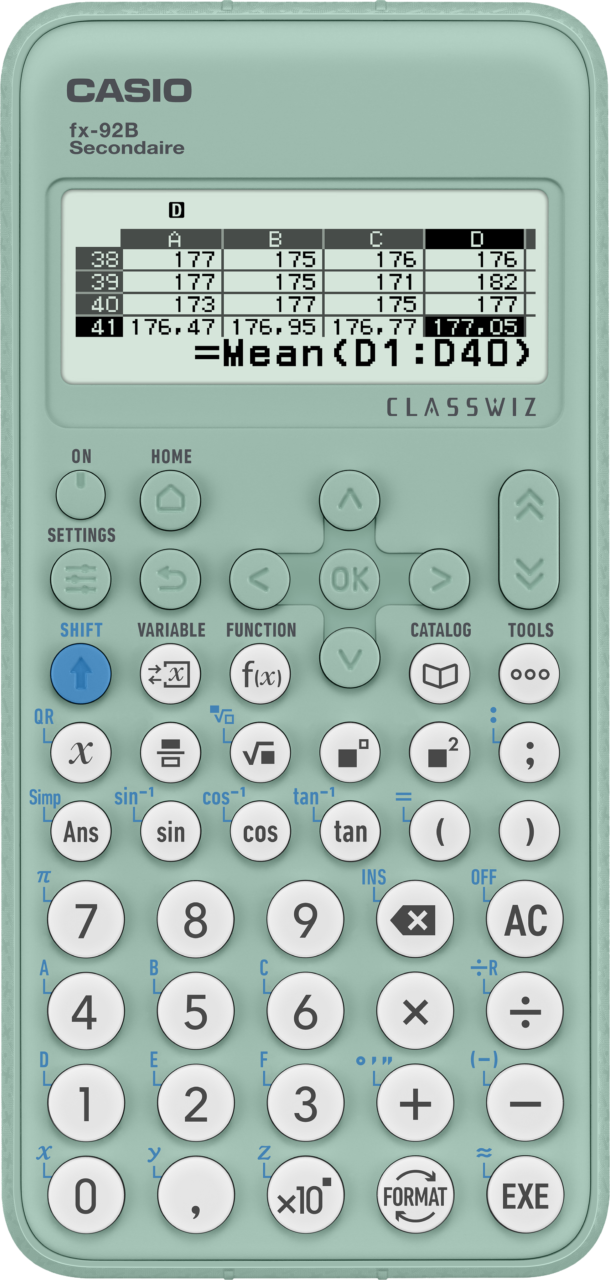Insert a square root
Screen dimensions: 610x1280
(260, 752)
